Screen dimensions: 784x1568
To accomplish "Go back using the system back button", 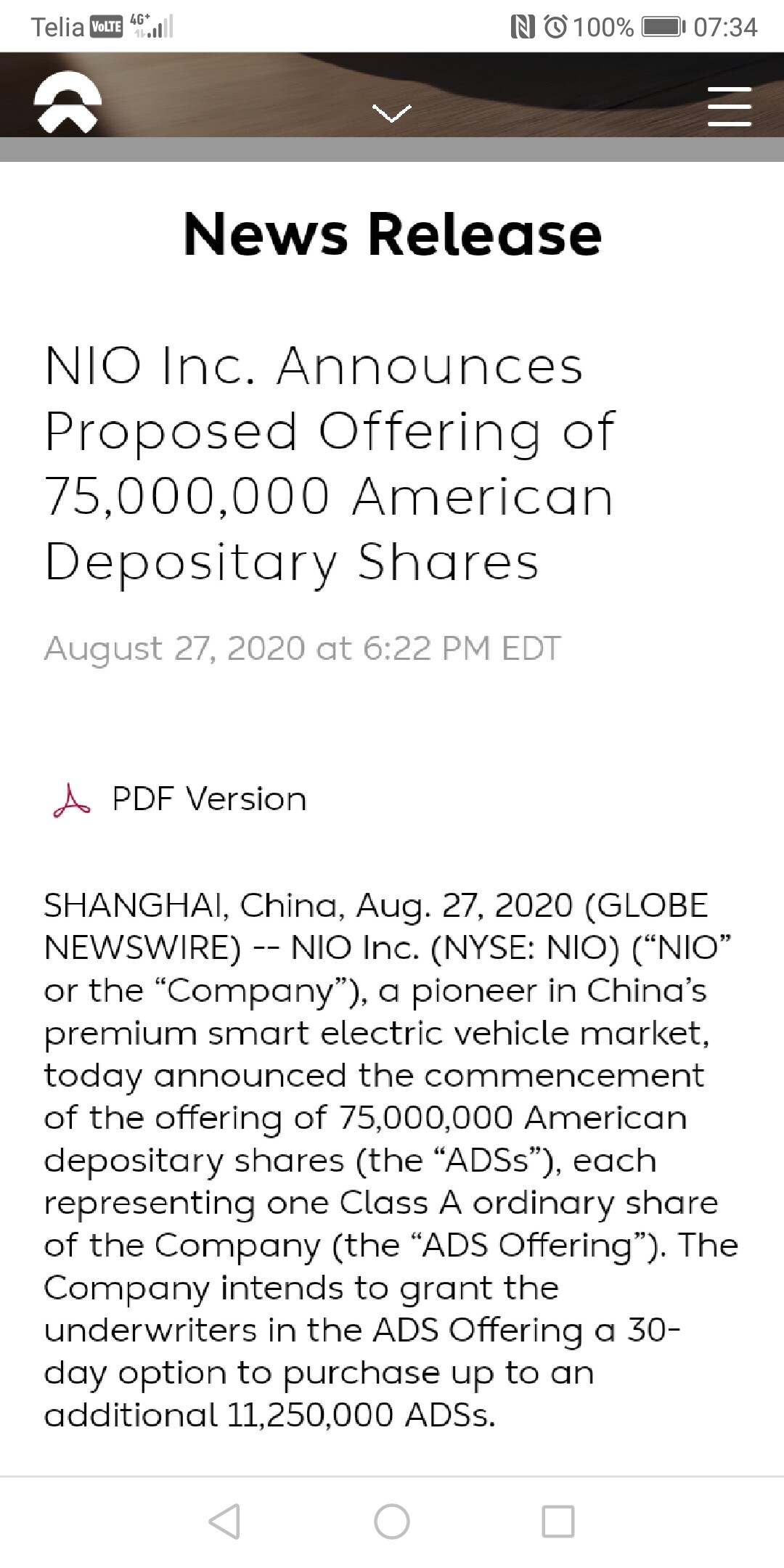I will click(224, 1521).
